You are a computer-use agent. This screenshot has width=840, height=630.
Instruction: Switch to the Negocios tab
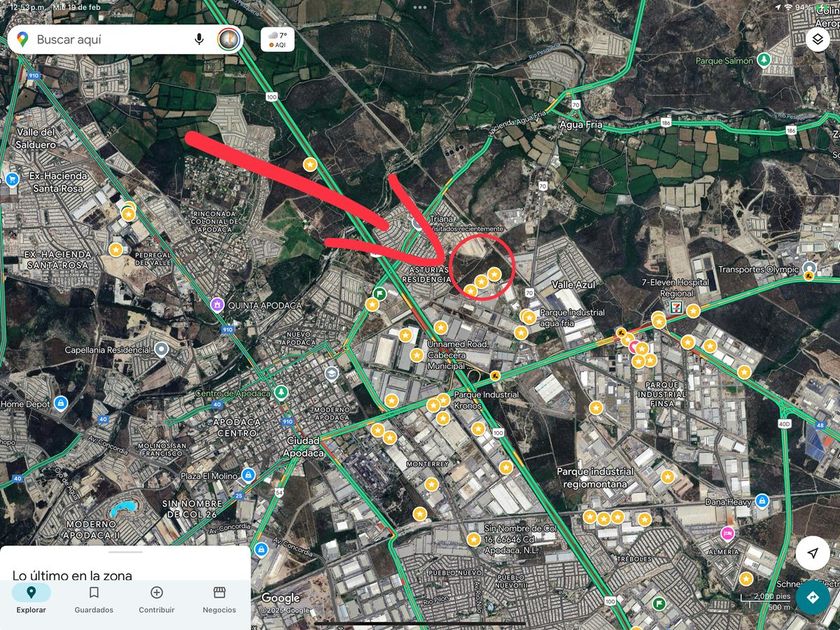tap(219, 599)
